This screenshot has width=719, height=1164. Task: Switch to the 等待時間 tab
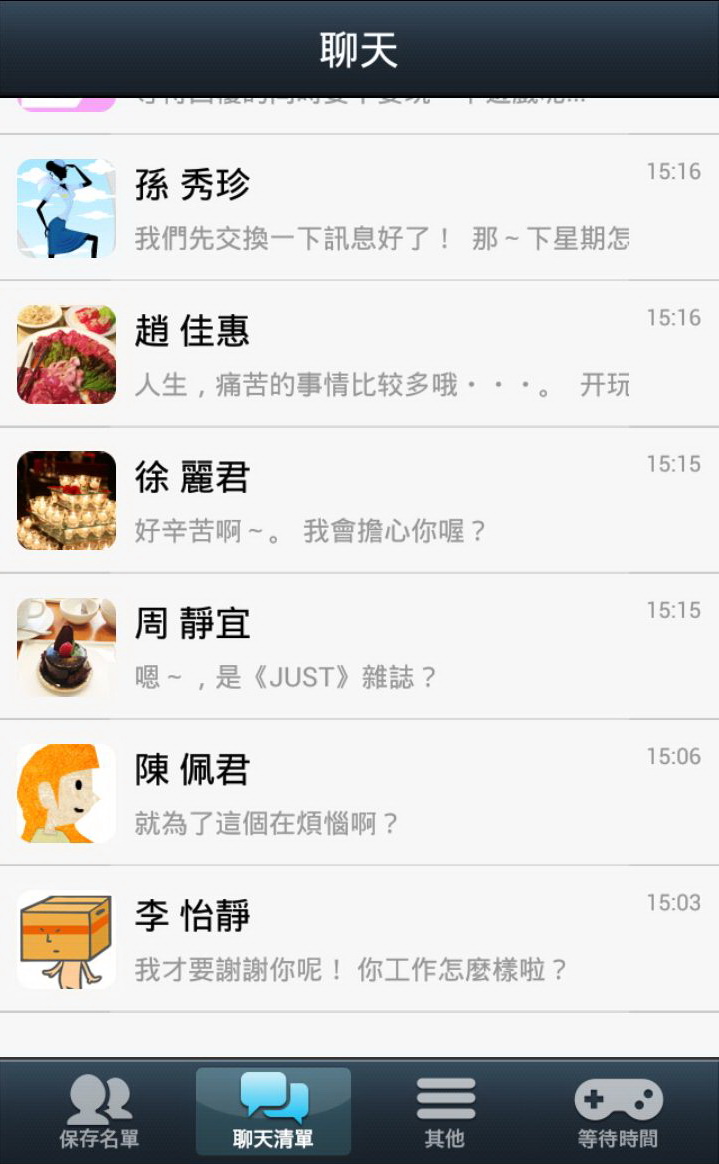pyautogui.click(x=618, y=1111)
